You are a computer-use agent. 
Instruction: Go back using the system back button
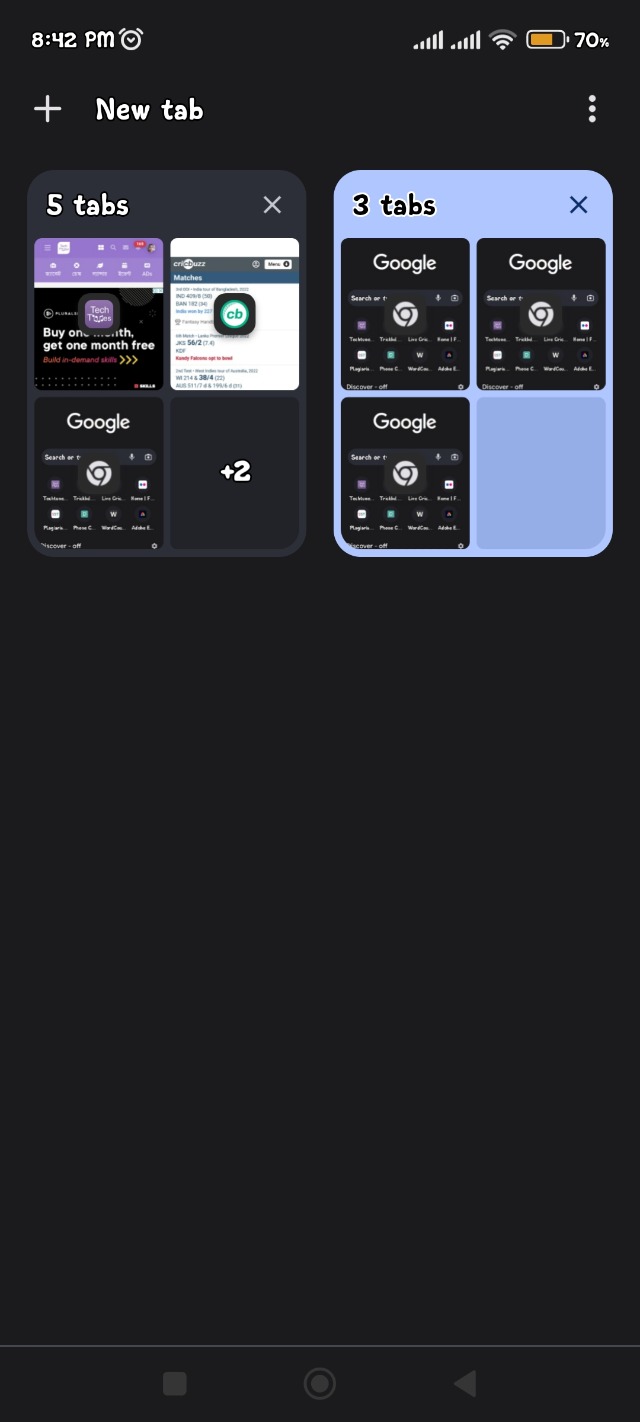pos(464,1383)
